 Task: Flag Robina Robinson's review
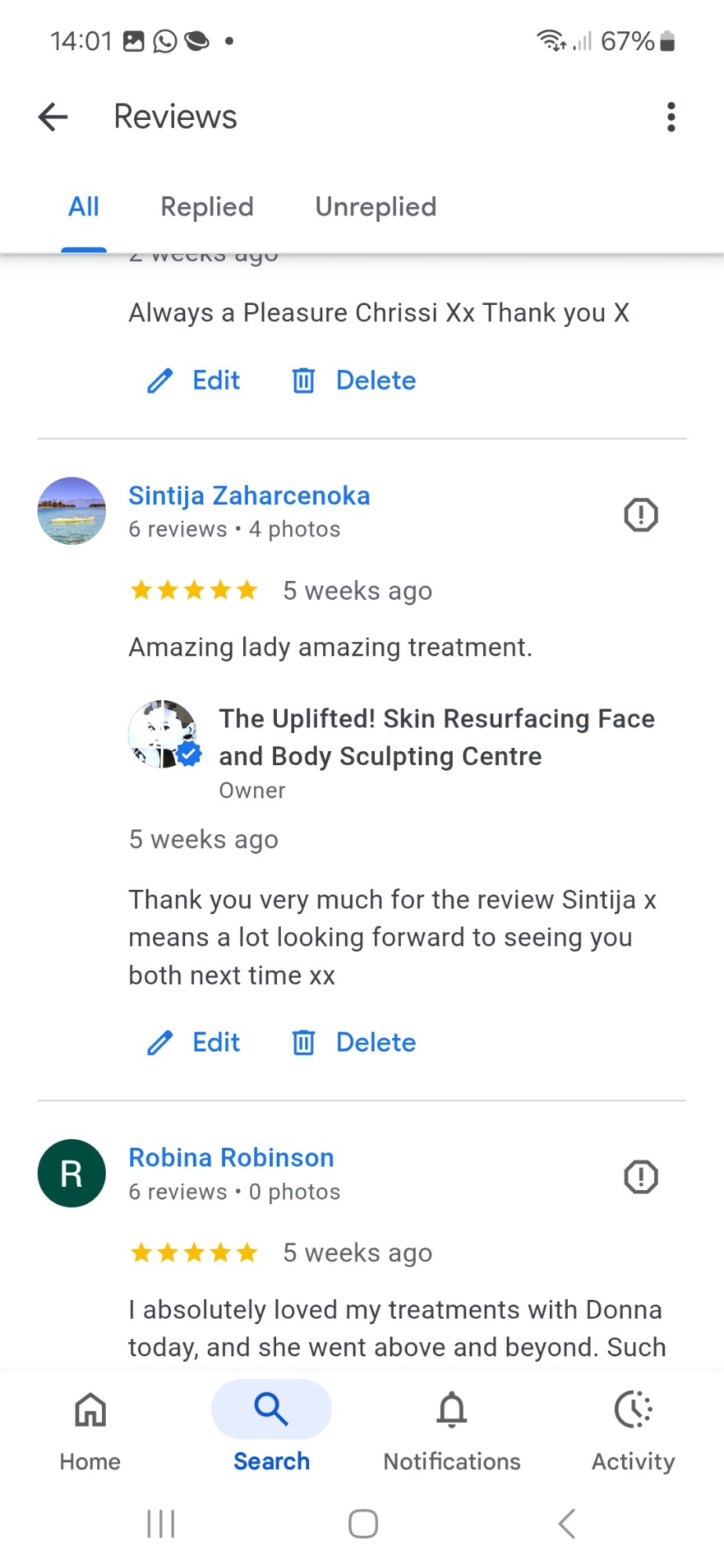click(x=641, y=1177)
